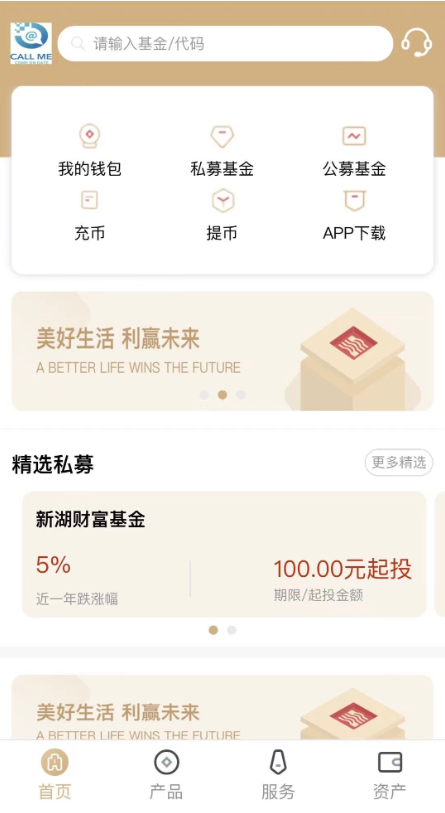
Task: Open the customer service headset icon
Action: pyautogui.click(x=416, y=43)
